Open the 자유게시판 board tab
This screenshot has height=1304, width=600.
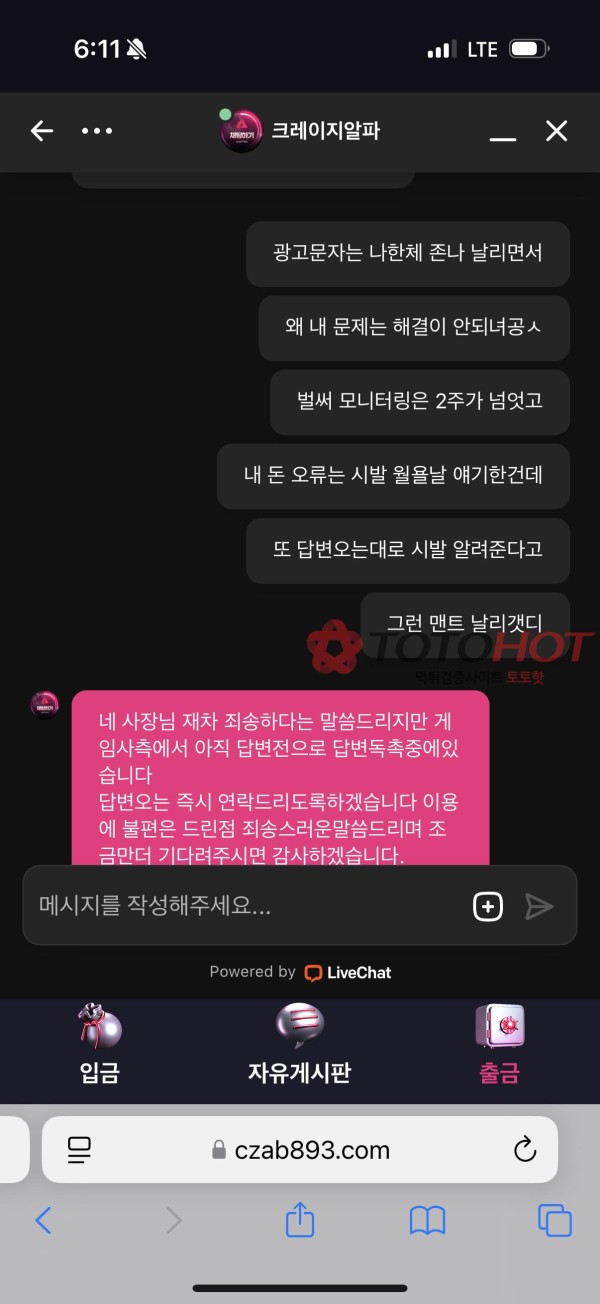coord(299,1045)
